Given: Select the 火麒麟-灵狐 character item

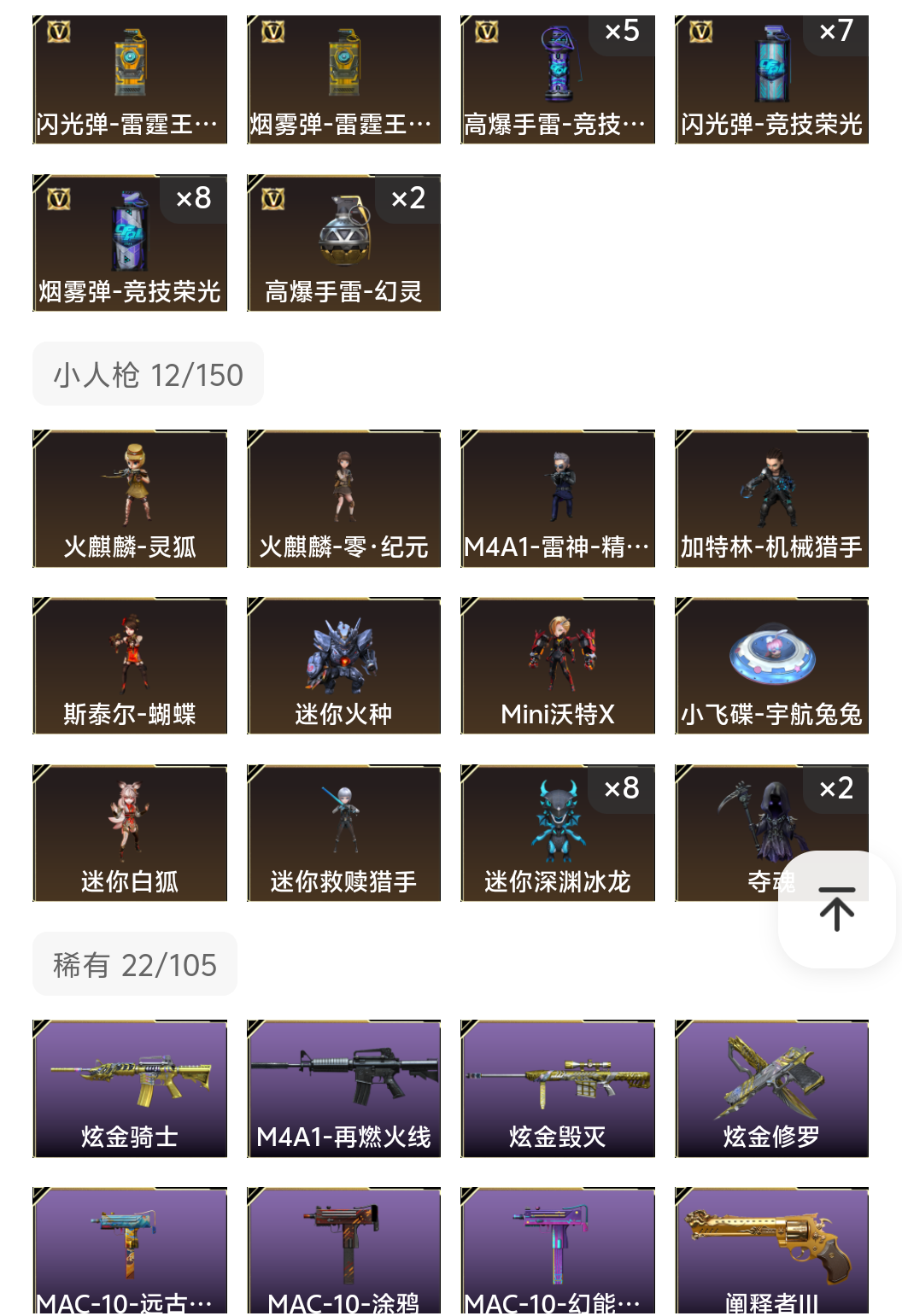Looking at the screenshot, I should 129,500.
